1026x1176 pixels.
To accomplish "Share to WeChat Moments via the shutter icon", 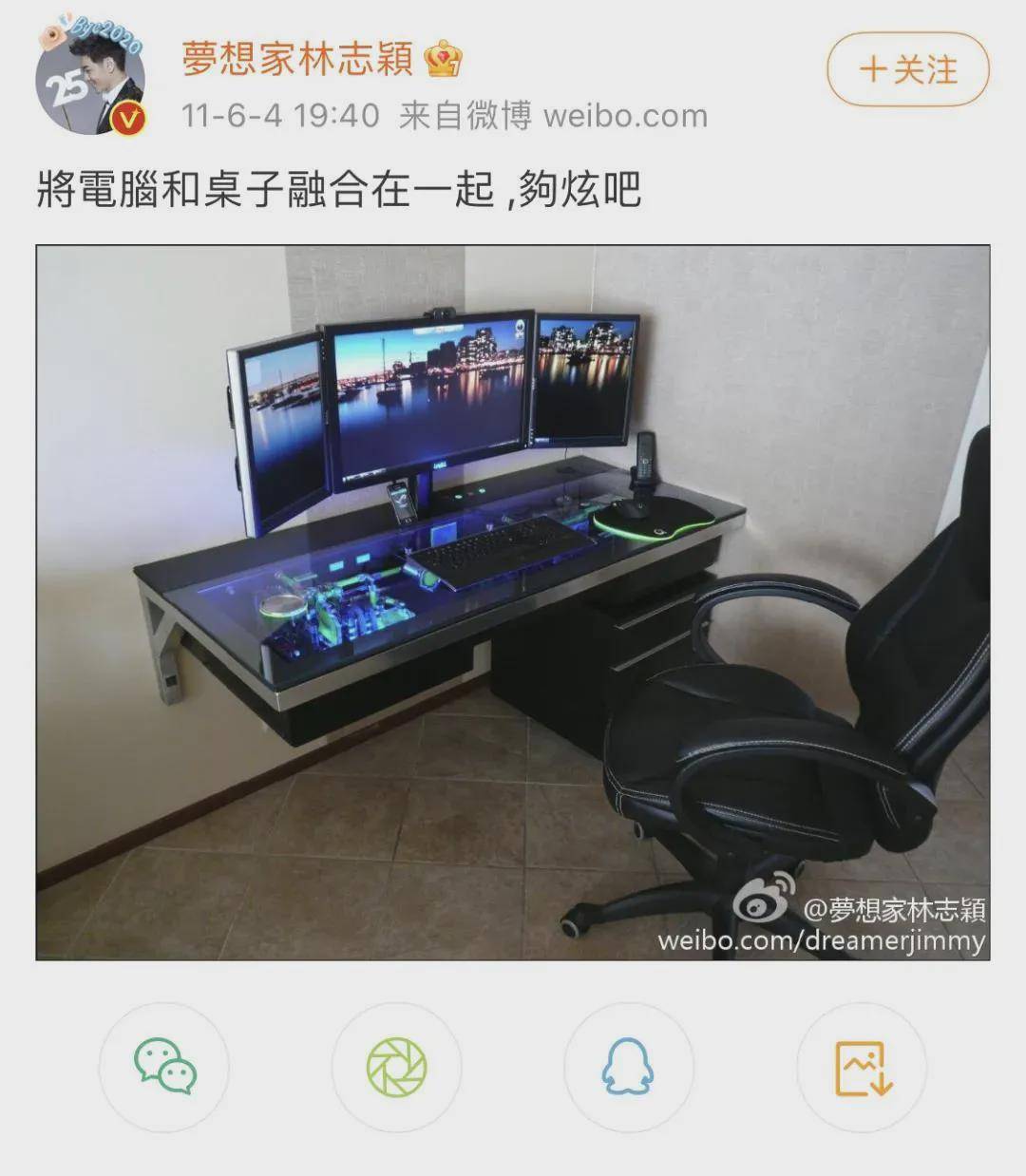I will pyautogui.click(x=396, y=1067).
